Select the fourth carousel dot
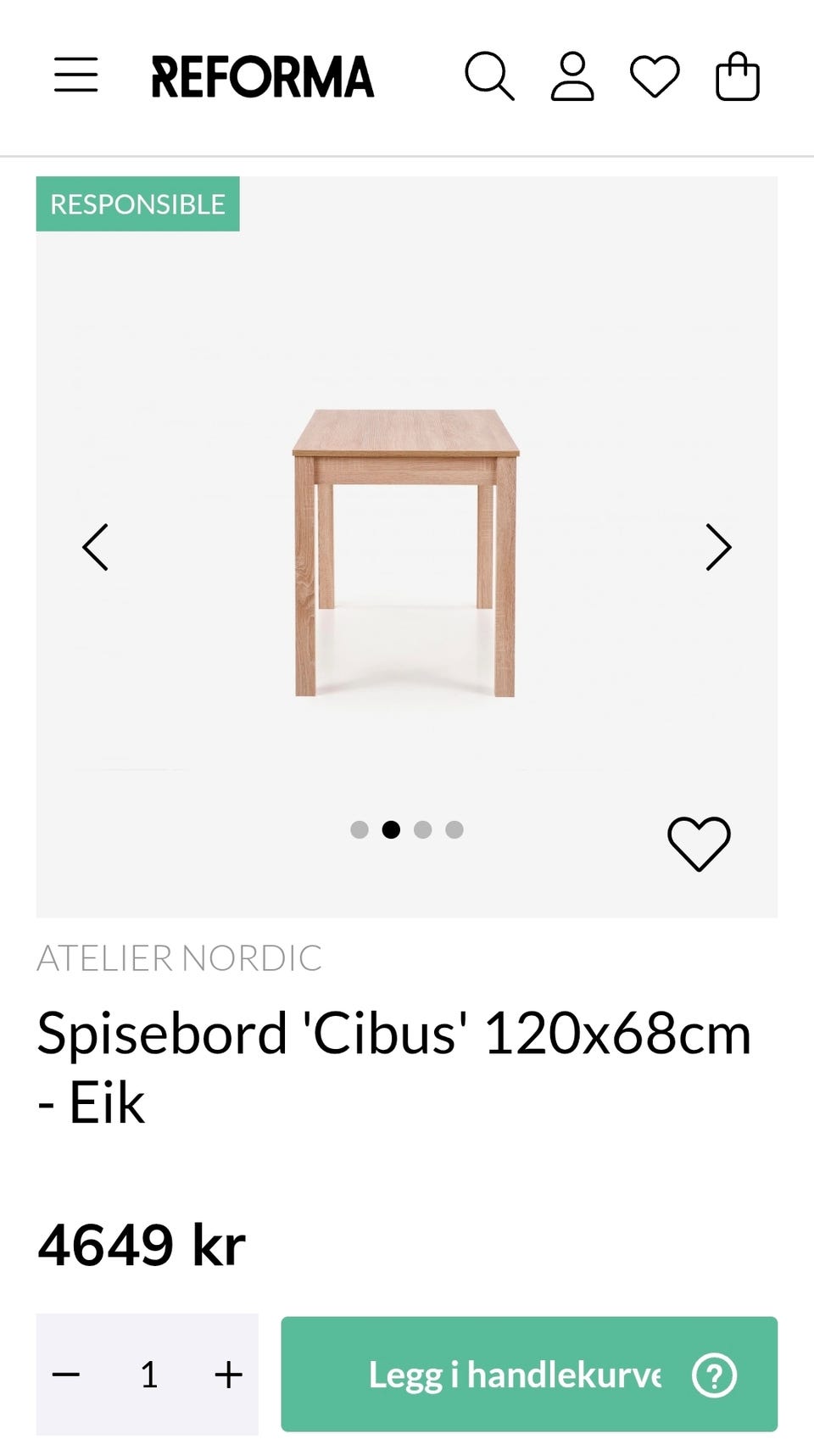The image size is (814, 1456). (x=456, y=831)
